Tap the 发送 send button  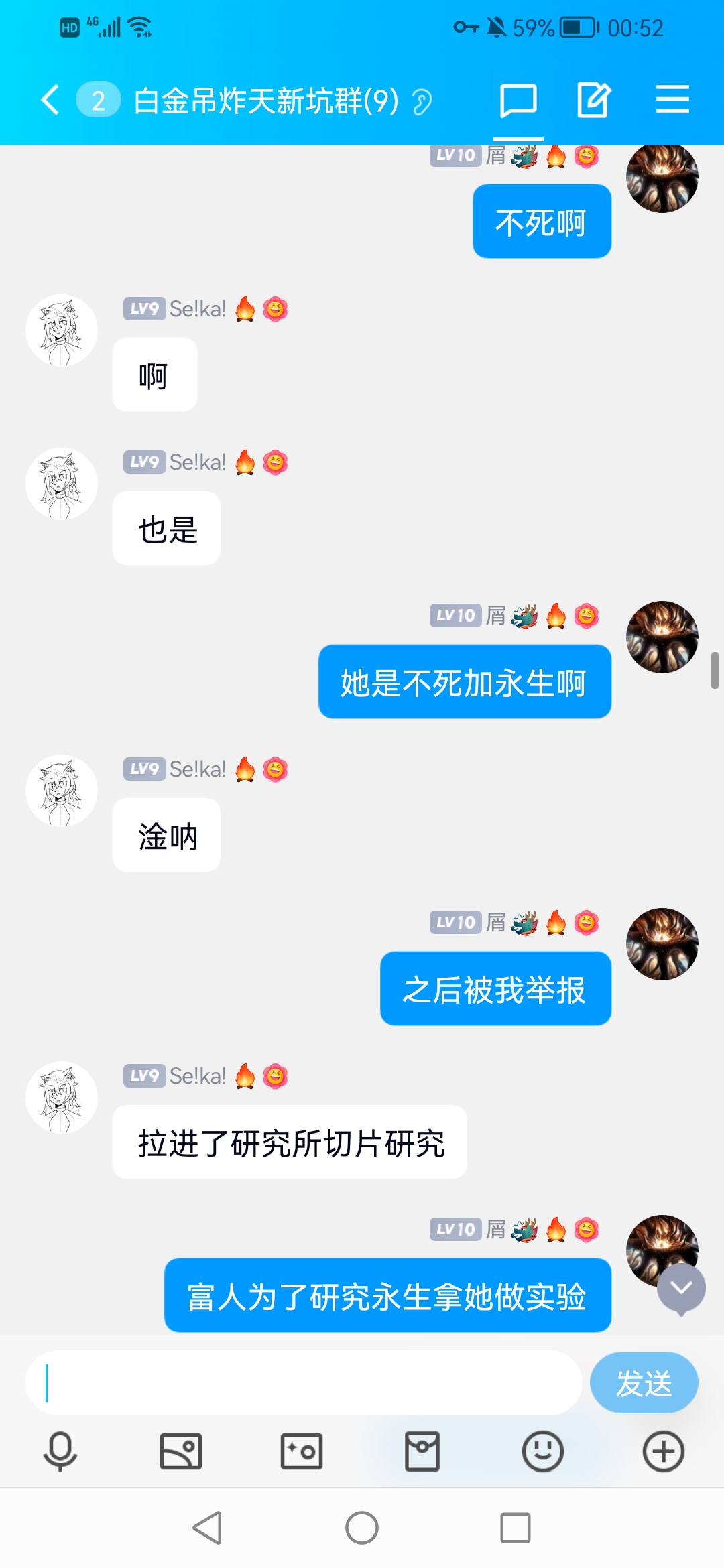point(644,1383)
